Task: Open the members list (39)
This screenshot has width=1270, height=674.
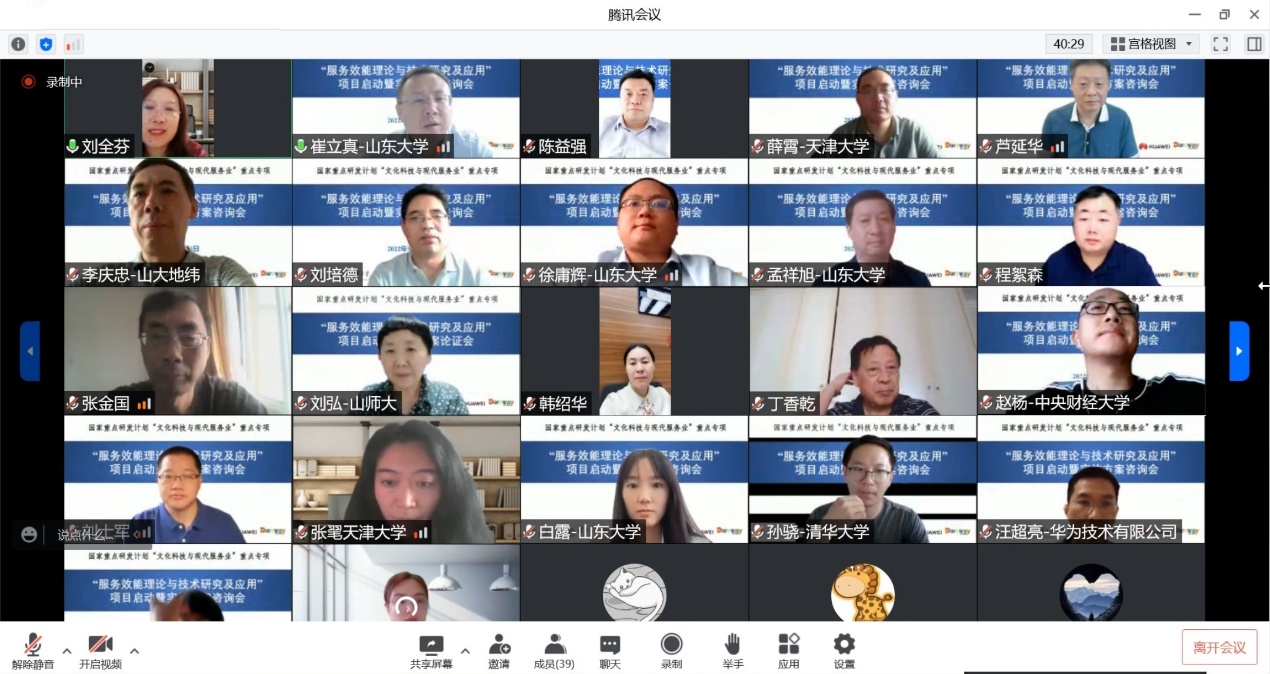Action: (x=554, y=651)
